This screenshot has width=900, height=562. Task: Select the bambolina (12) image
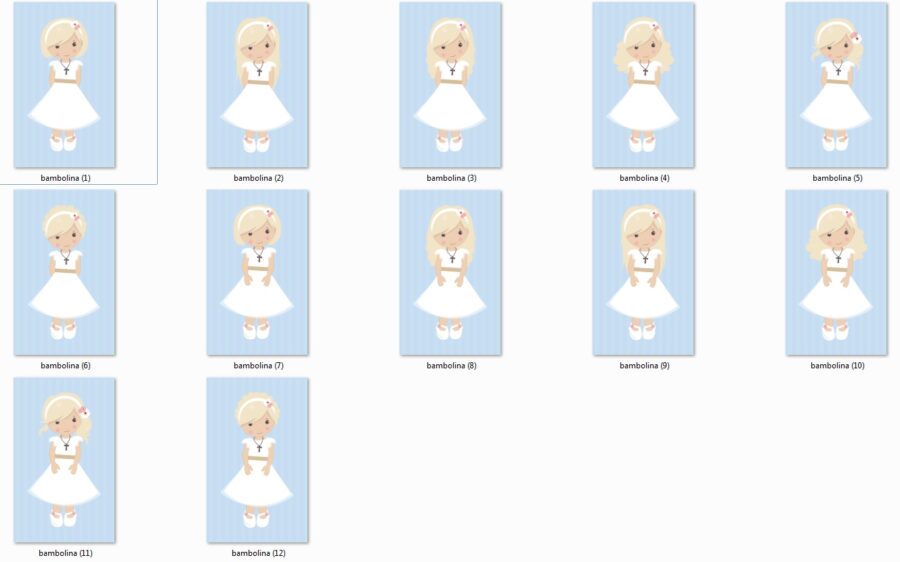(x=258, y=459)
